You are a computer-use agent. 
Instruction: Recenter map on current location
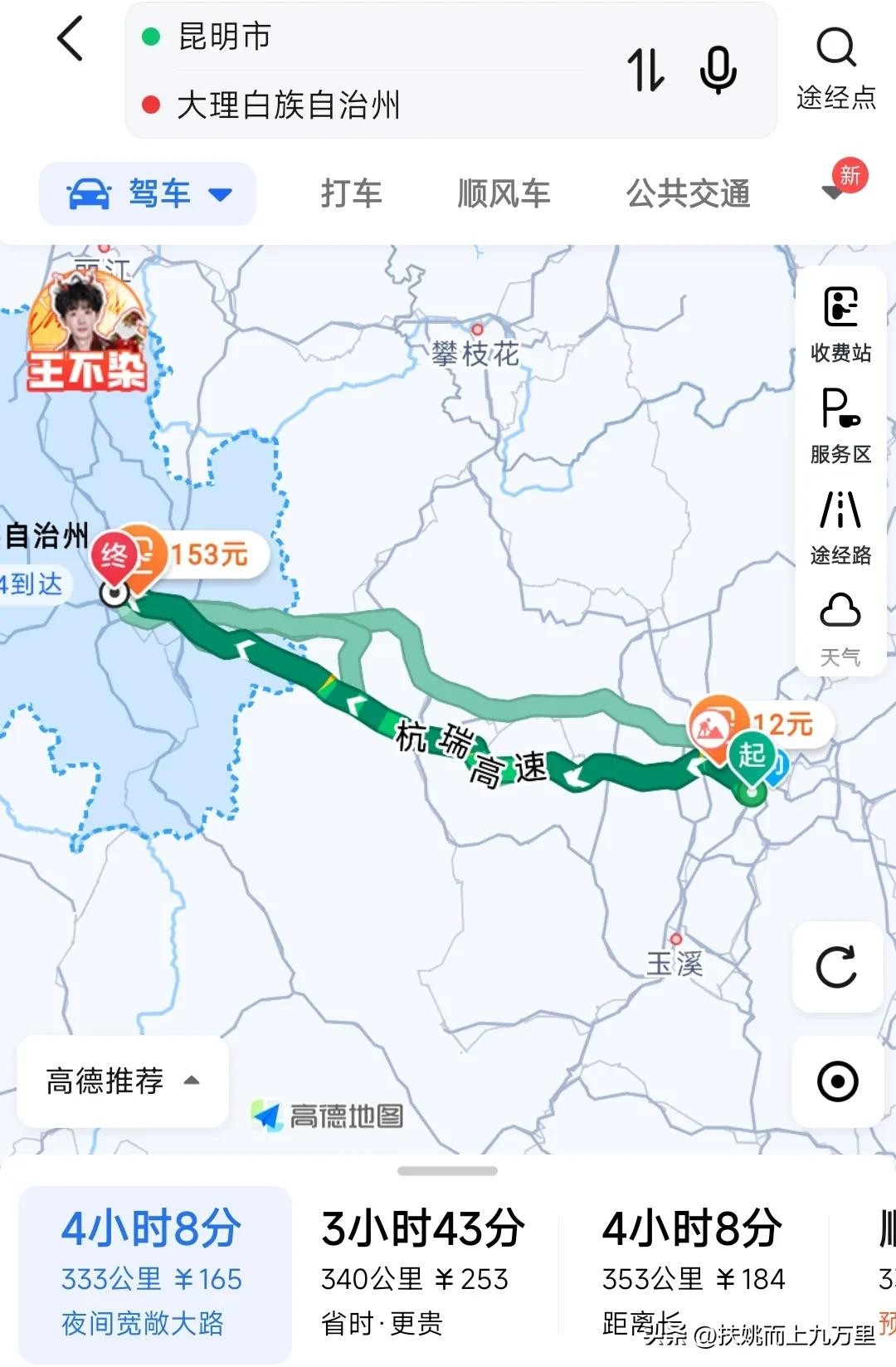[x=836, y=1081]
